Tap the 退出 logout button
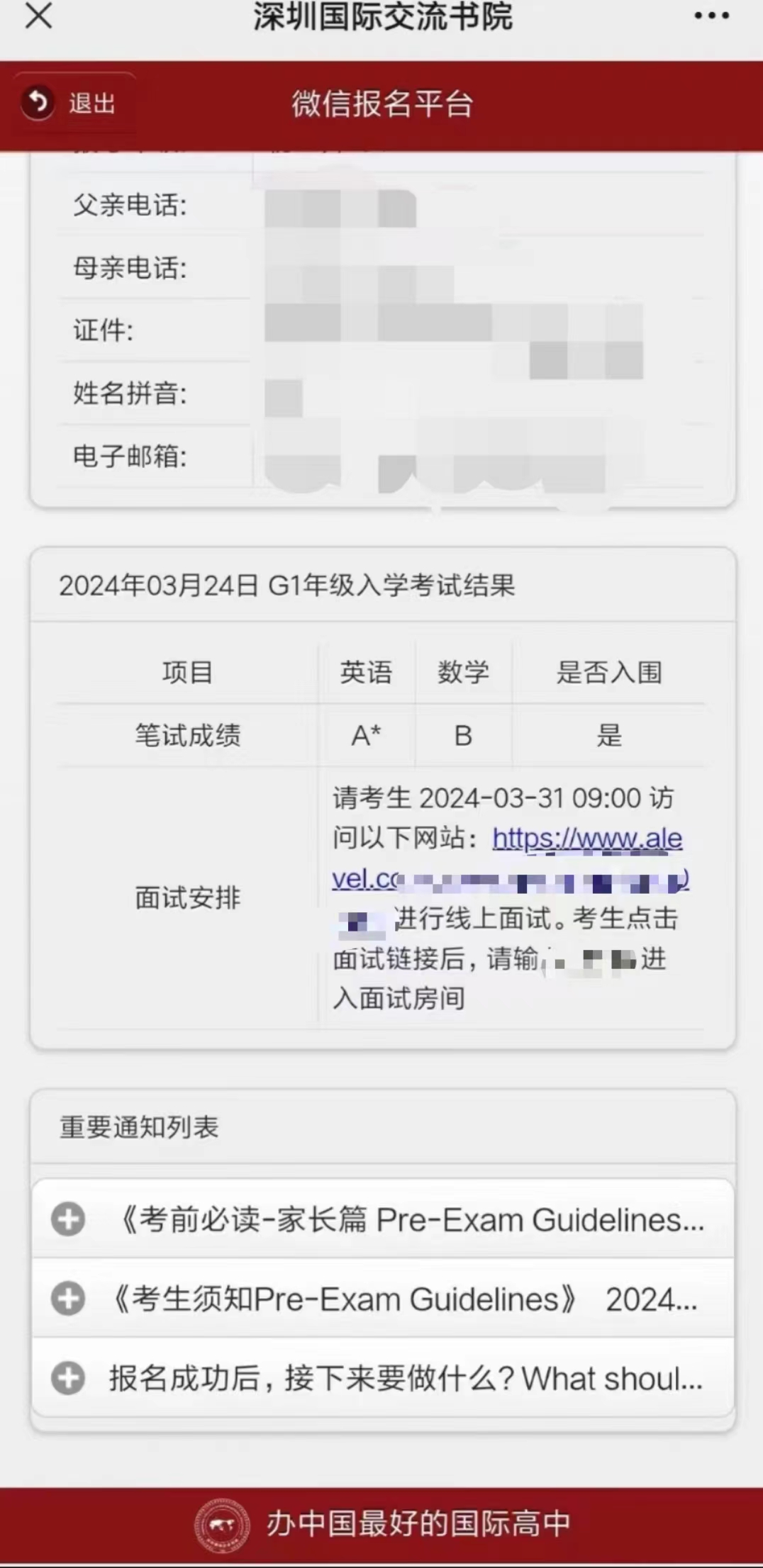The image size is (763, 1568). point(71,103)
